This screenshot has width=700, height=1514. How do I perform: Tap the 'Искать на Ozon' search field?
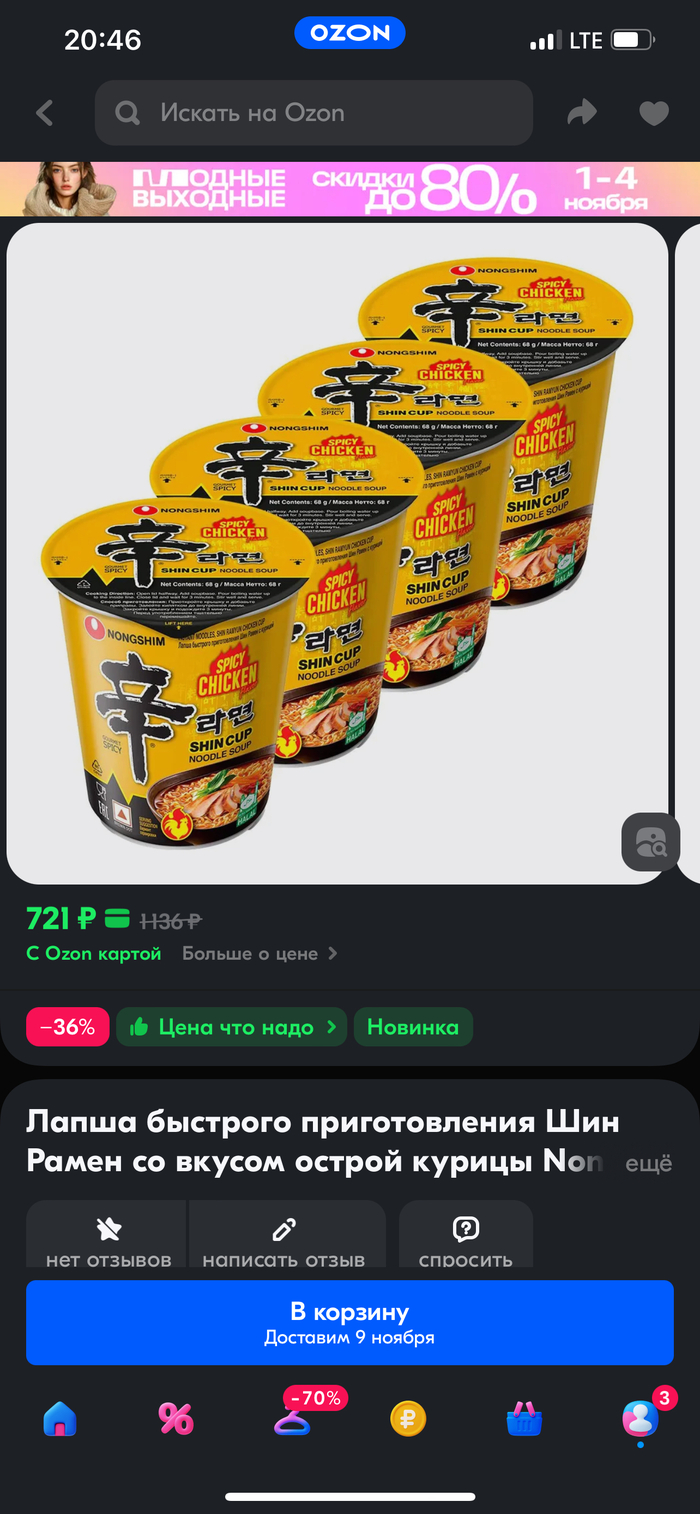coord(314,113)
